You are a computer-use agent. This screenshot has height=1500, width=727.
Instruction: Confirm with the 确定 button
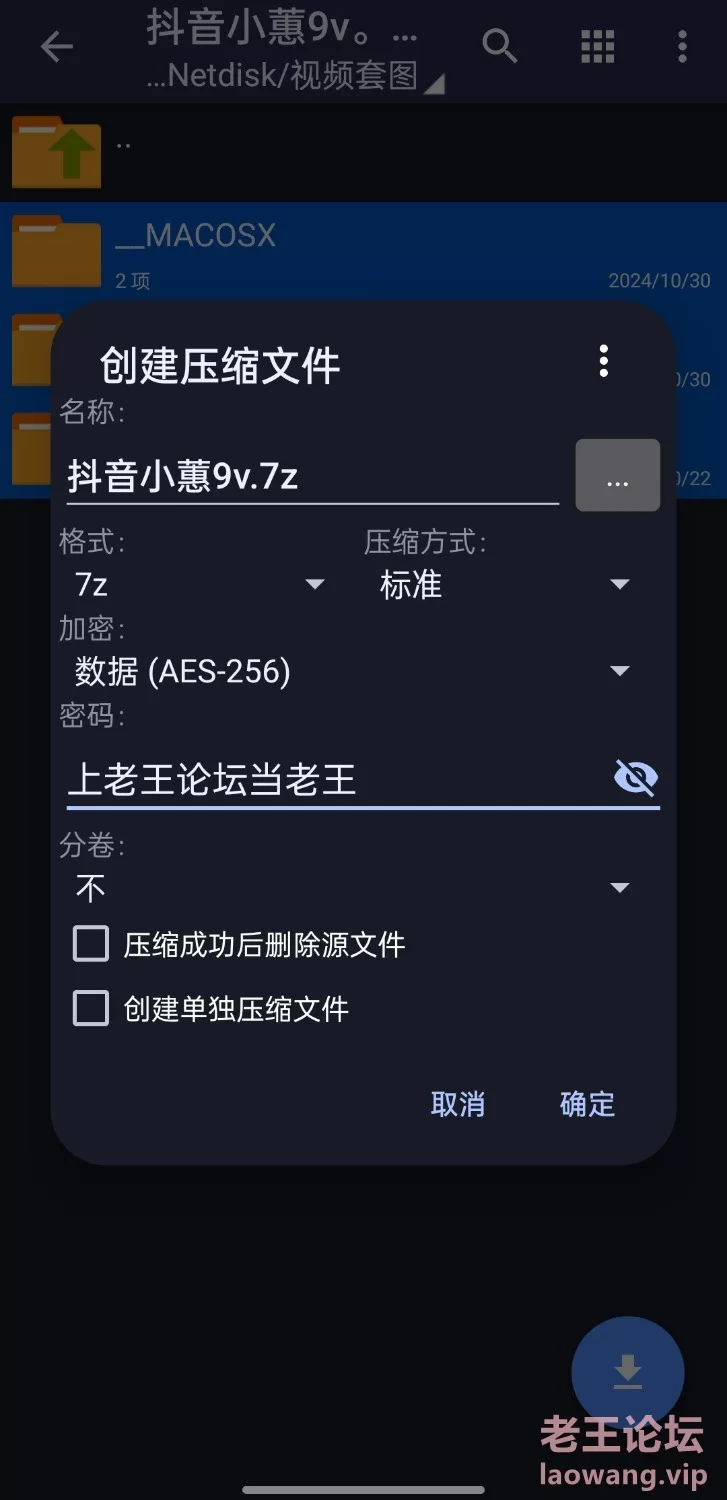[587, 1104]
